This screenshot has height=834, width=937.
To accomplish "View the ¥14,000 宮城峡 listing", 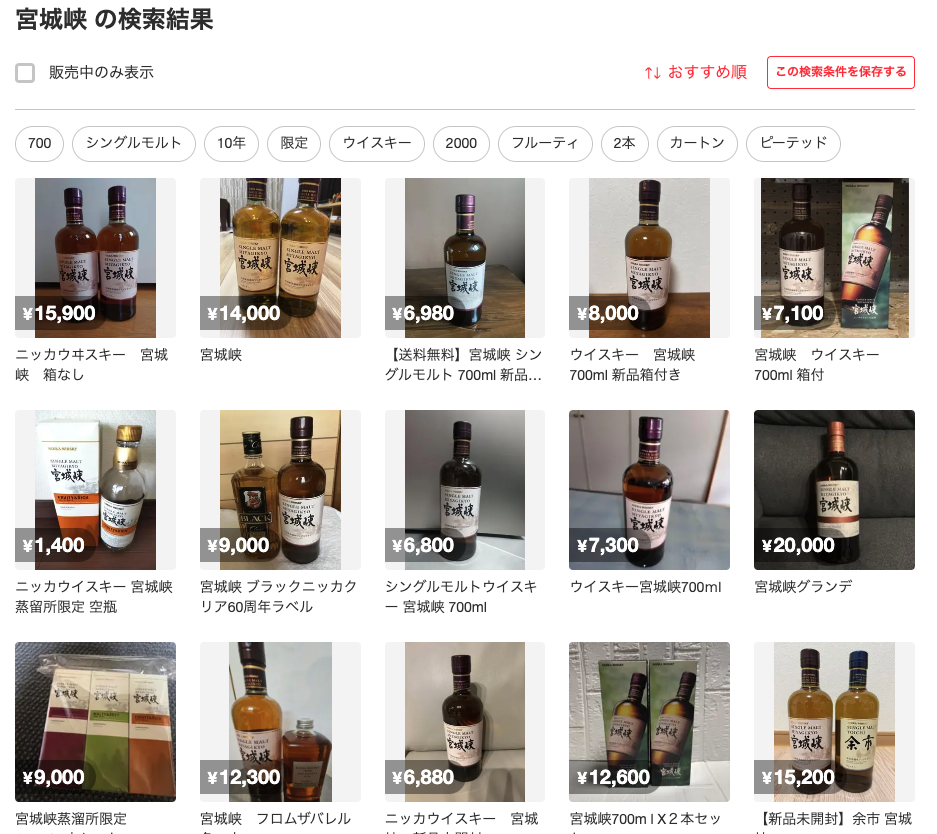I will [280, 258].
